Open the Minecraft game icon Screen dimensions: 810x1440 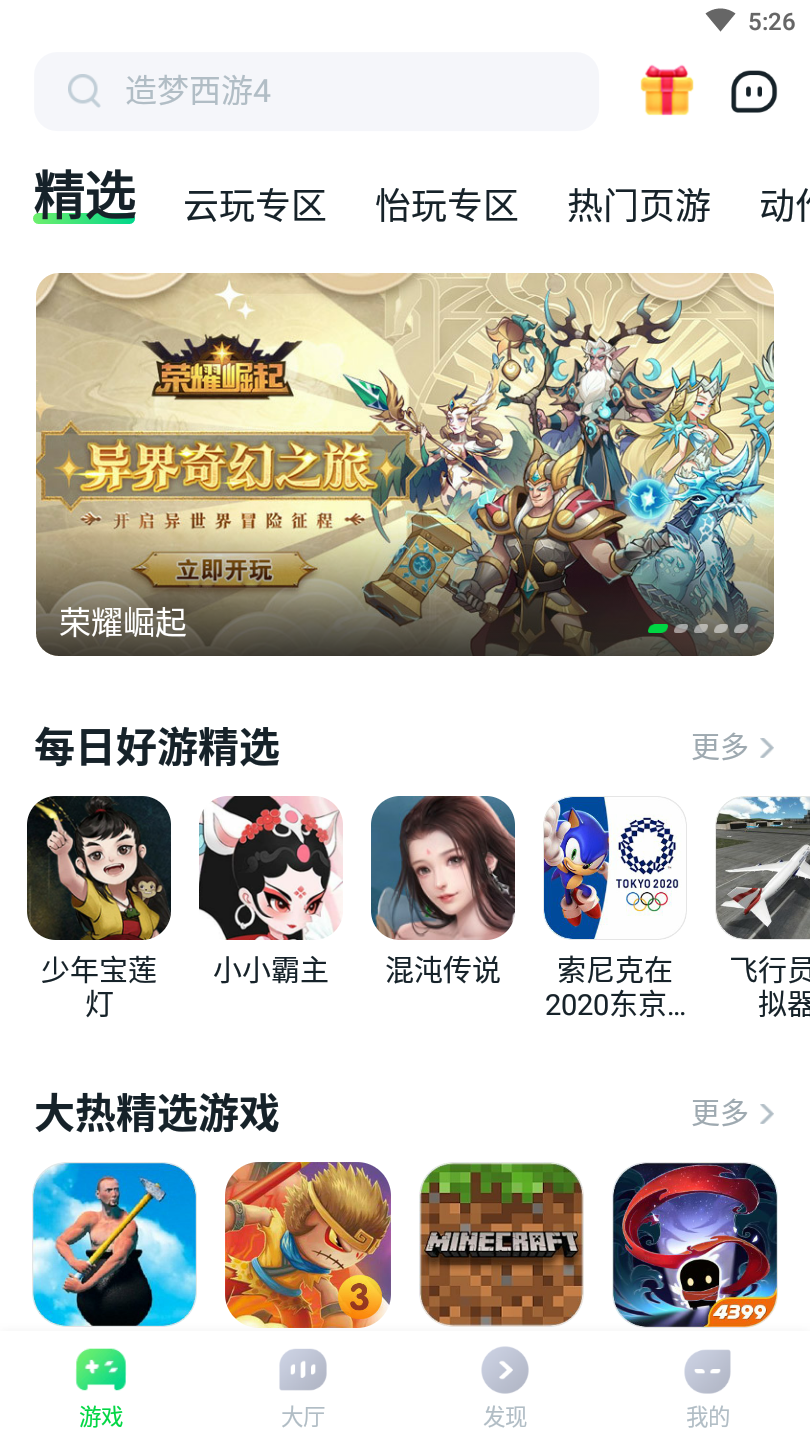(x=501, y=1244)
